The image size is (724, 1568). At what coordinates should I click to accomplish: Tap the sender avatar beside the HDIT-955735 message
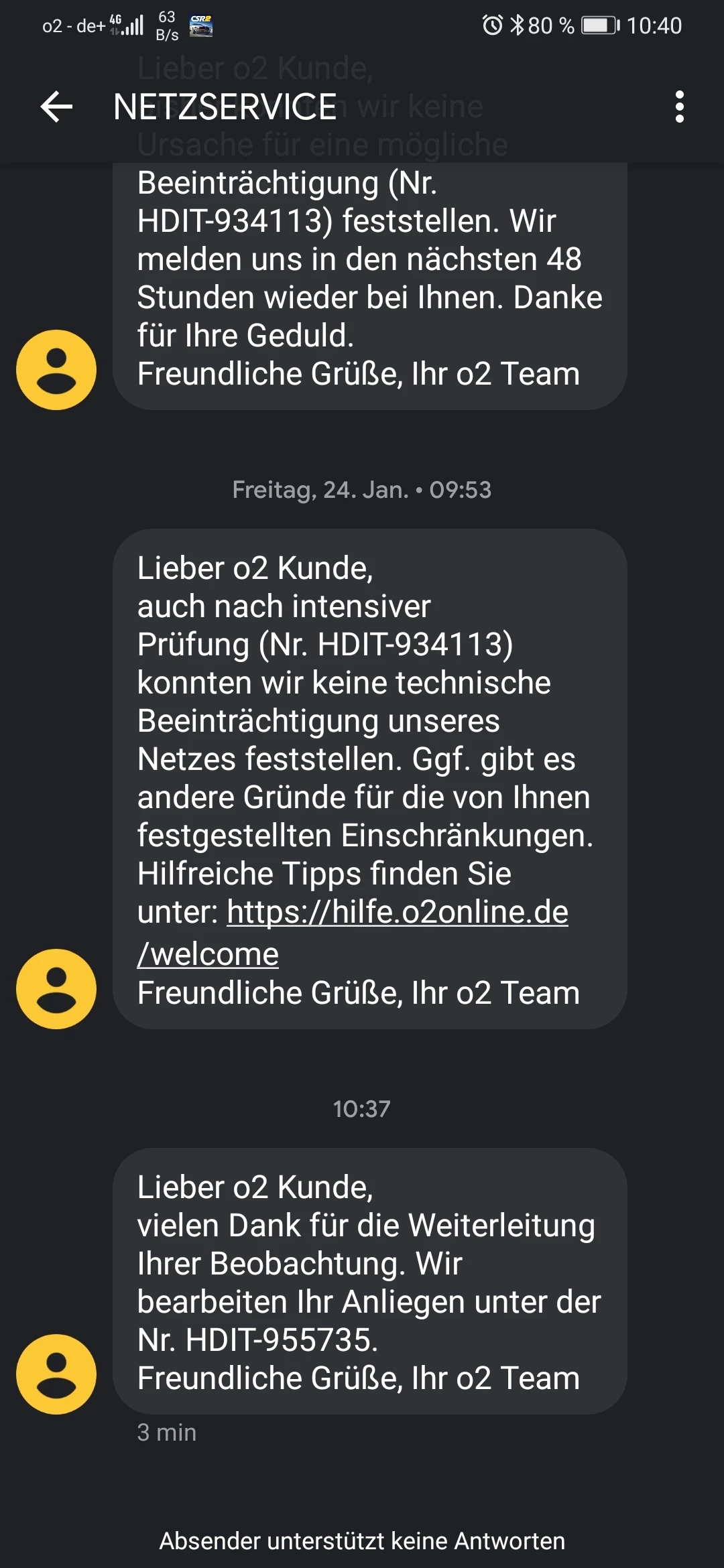tap(56, 1374)
